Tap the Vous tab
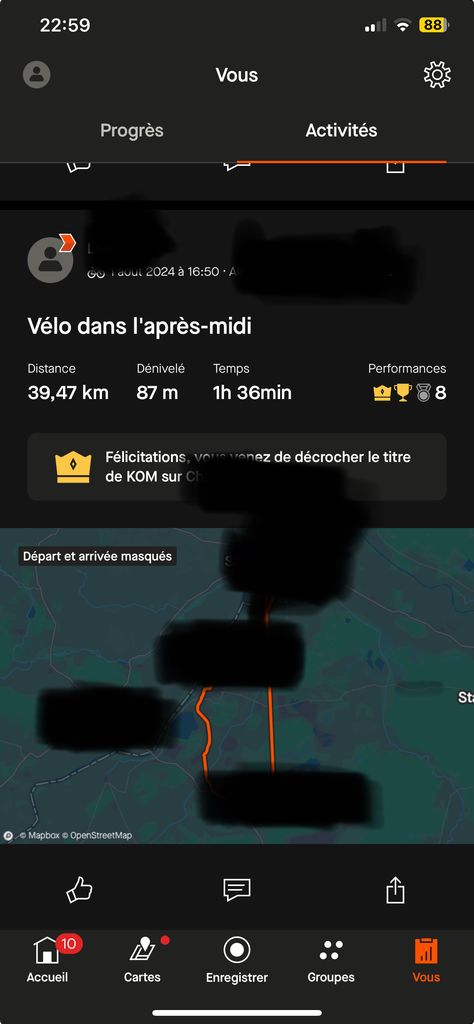 (426, 960)
